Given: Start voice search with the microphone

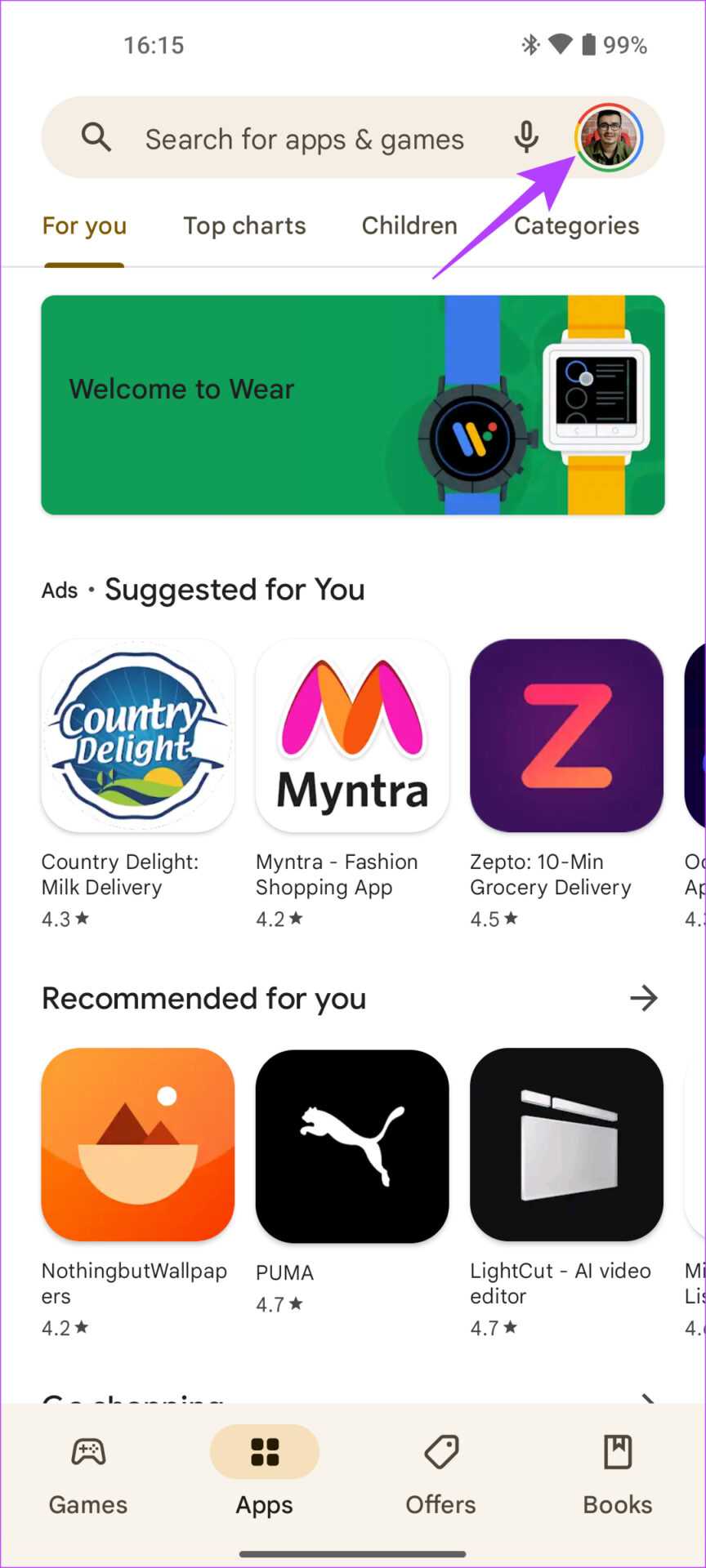Looking at the screenshot, I should point(526,137).
